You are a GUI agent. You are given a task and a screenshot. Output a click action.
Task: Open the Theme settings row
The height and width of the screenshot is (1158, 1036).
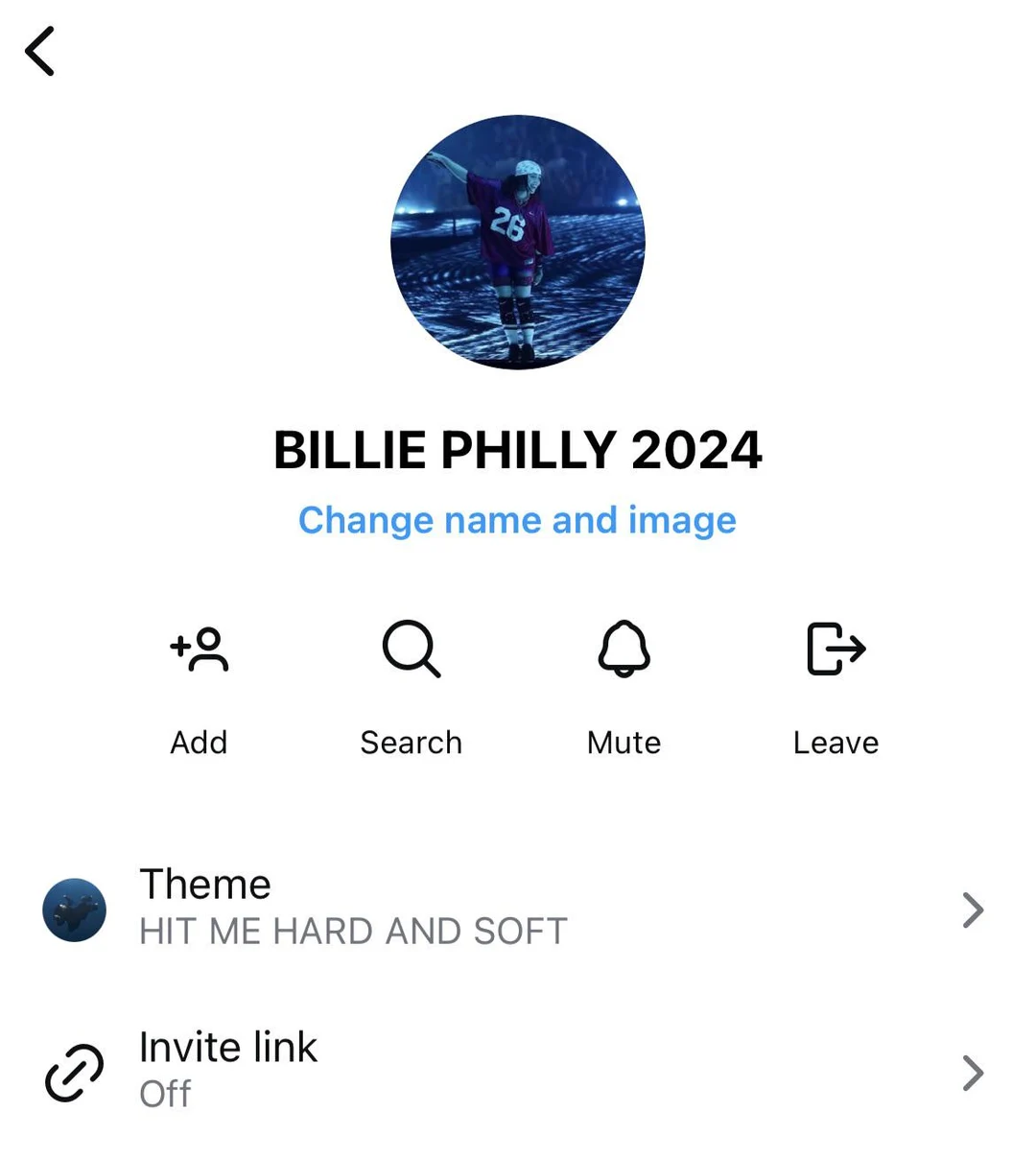click(x=518, y=907)
